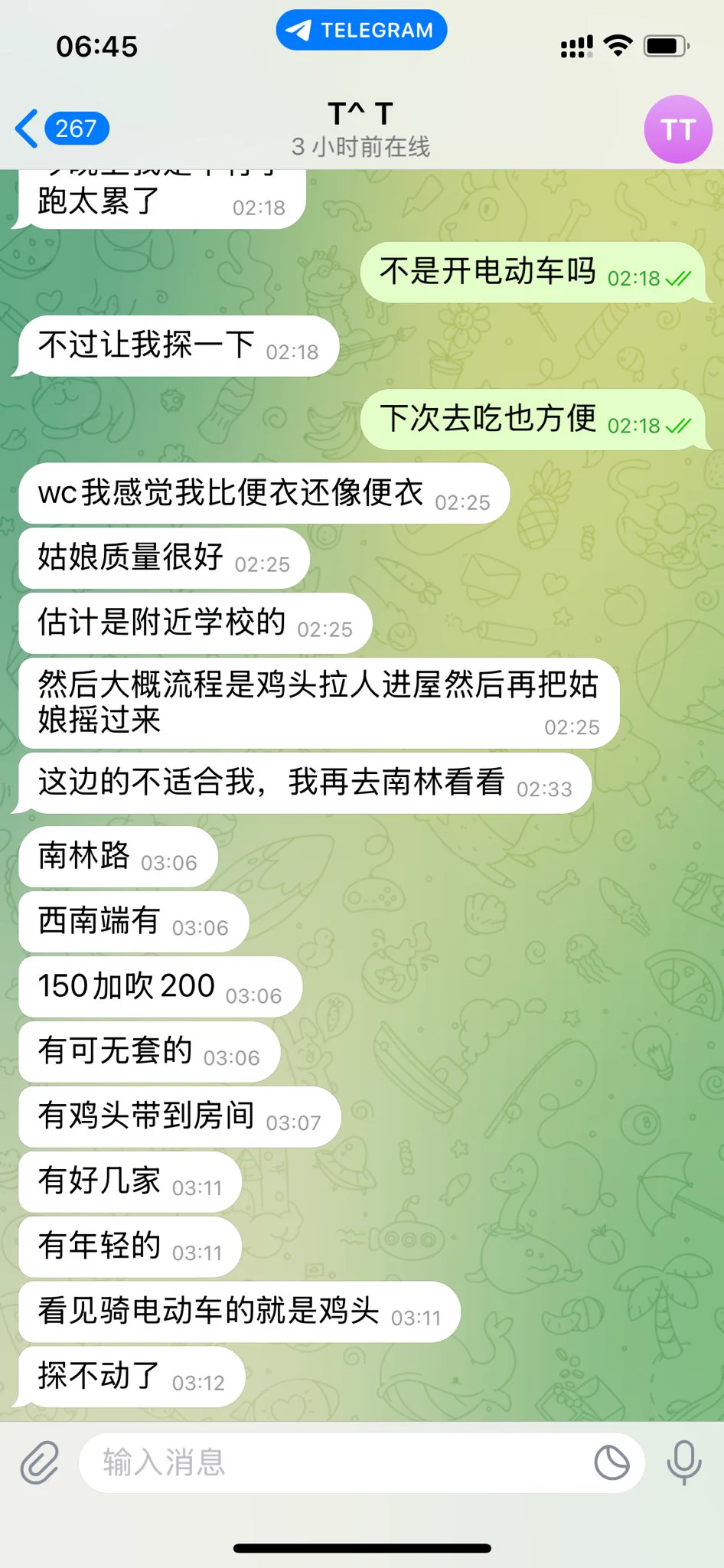This screenshot has width=724, height=1568.
Task: Tap the attachment paperclip icon
Action: (x=40, y=1463)
